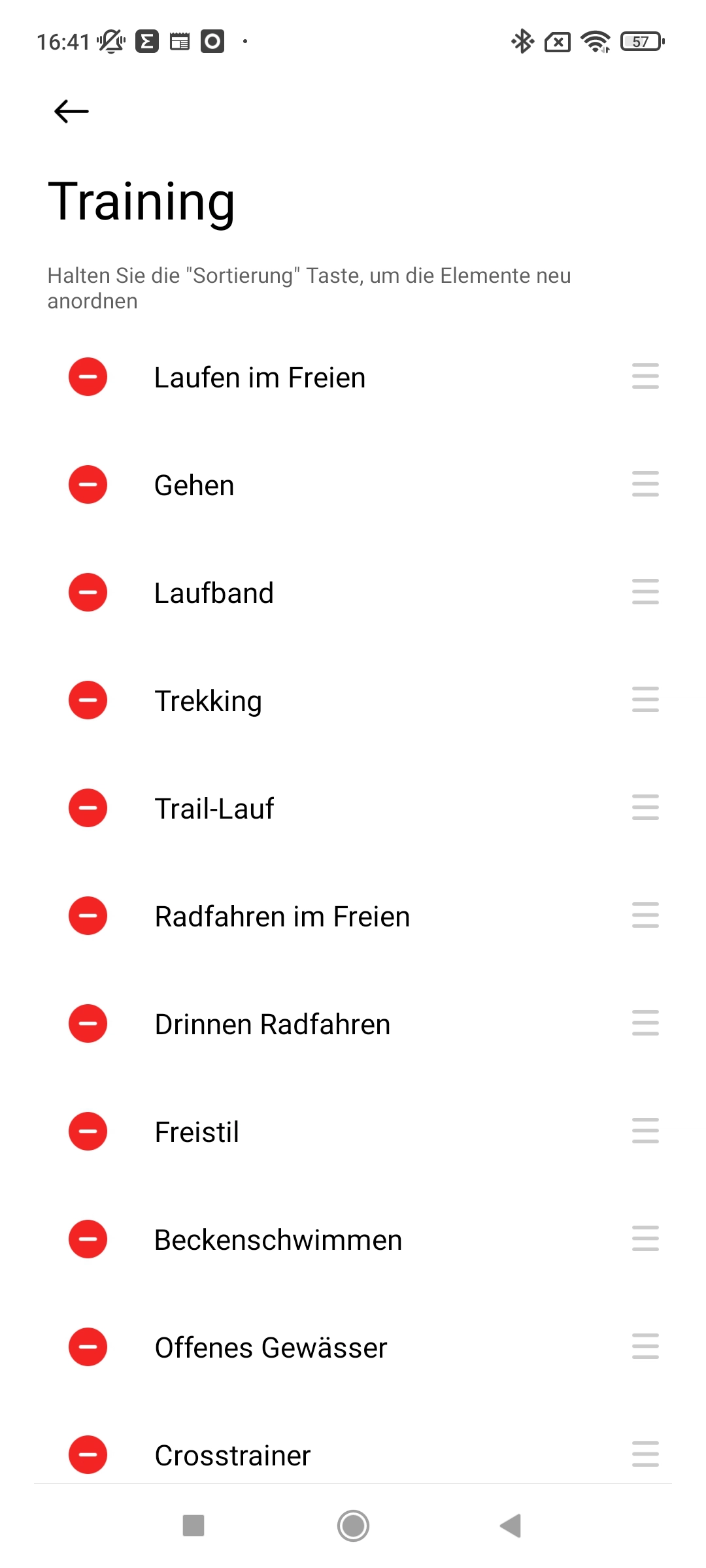Open the recent apps overview
This screenshot has height=1568, width=706.
[x=193, y=1526]
